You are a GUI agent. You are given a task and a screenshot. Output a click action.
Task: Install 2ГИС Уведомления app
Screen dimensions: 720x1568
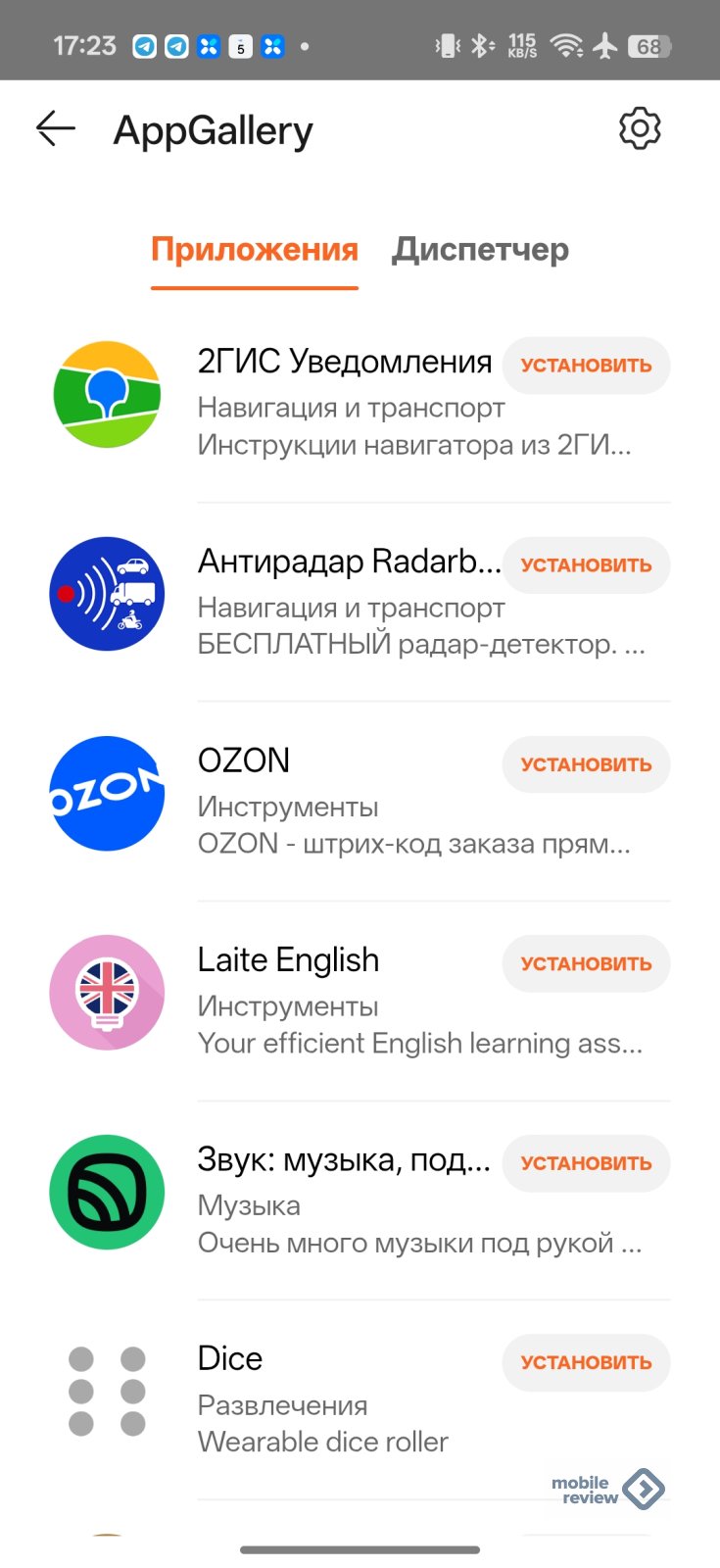pos(586,366)
